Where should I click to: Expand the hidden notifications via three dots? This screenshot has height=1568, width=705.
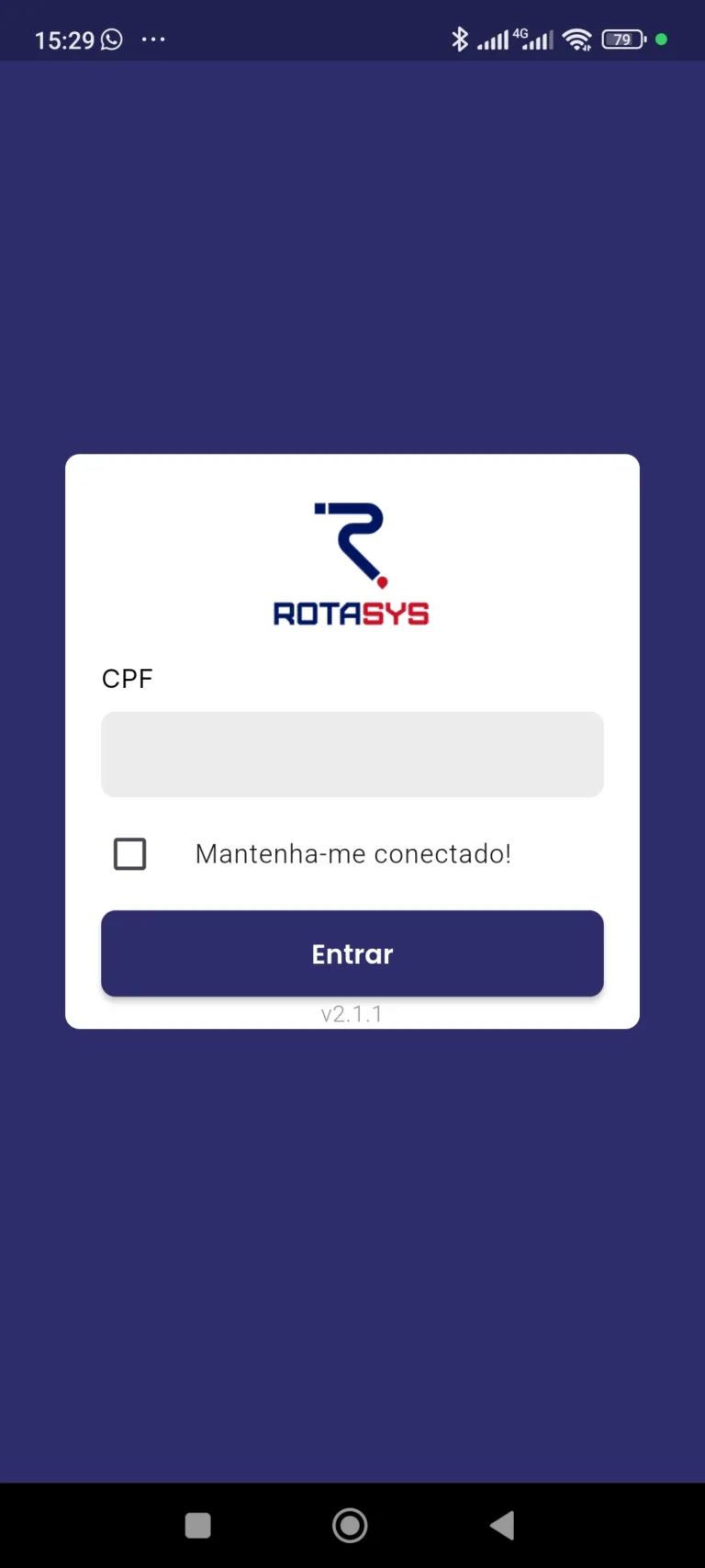153,39
